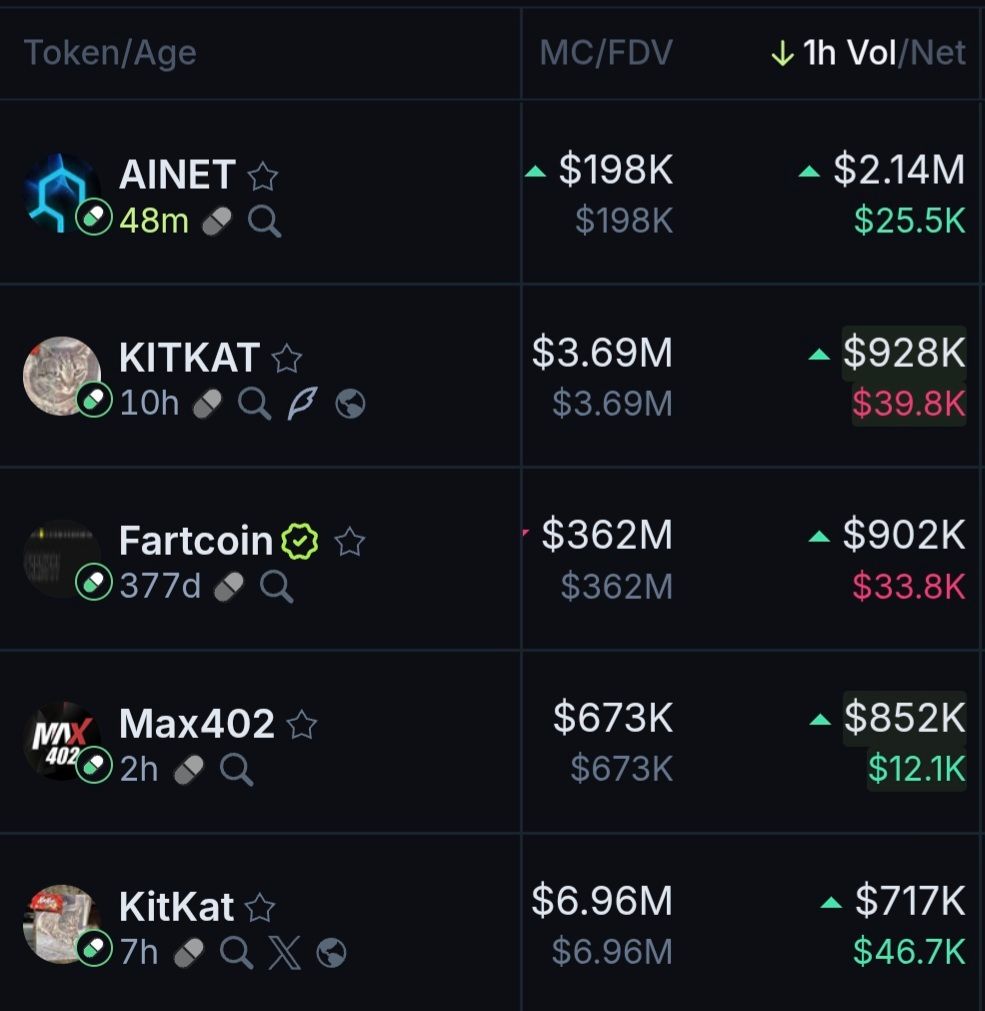985x1011 pixels.
Task: View the Max402 token row
Action: coord(196,724)
